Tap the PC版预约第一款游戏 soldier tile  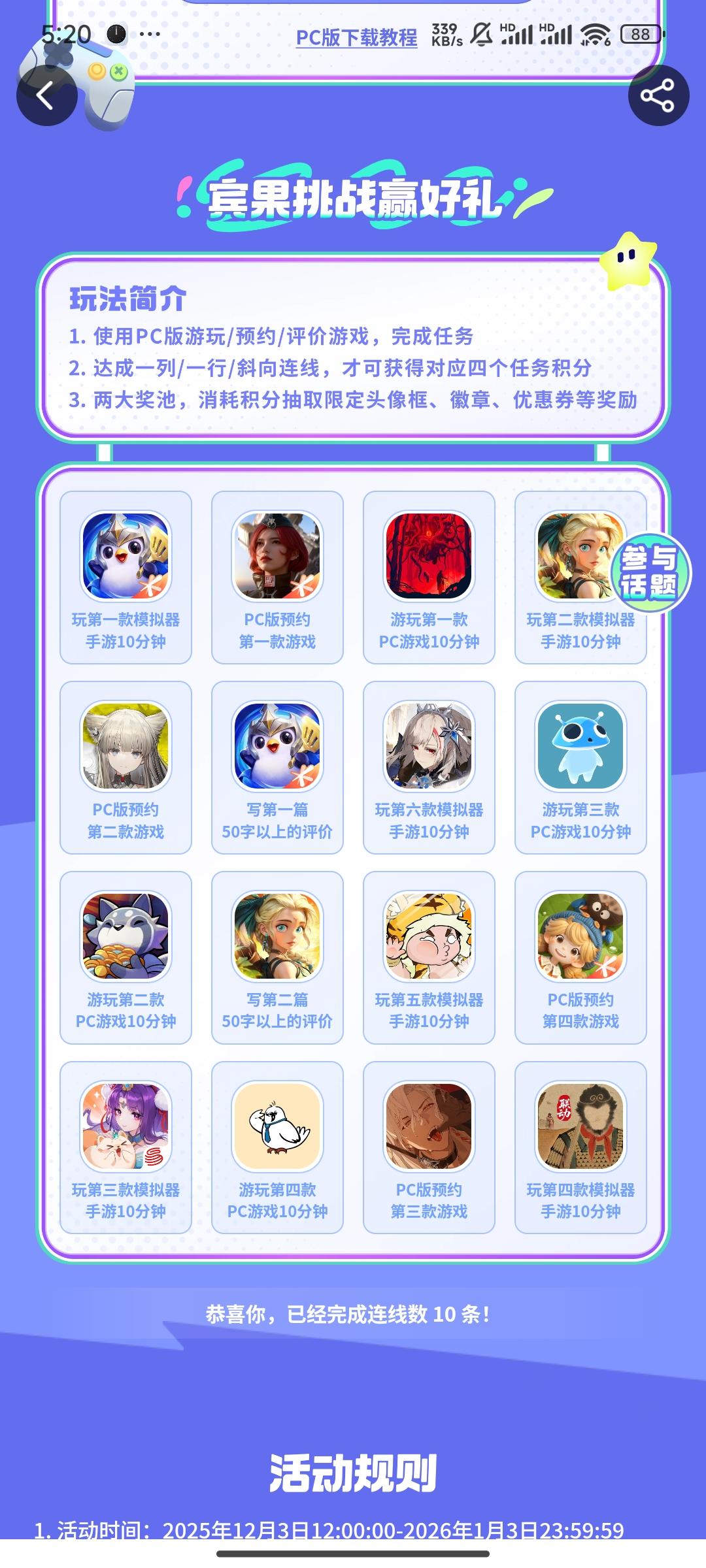[275, 575]
